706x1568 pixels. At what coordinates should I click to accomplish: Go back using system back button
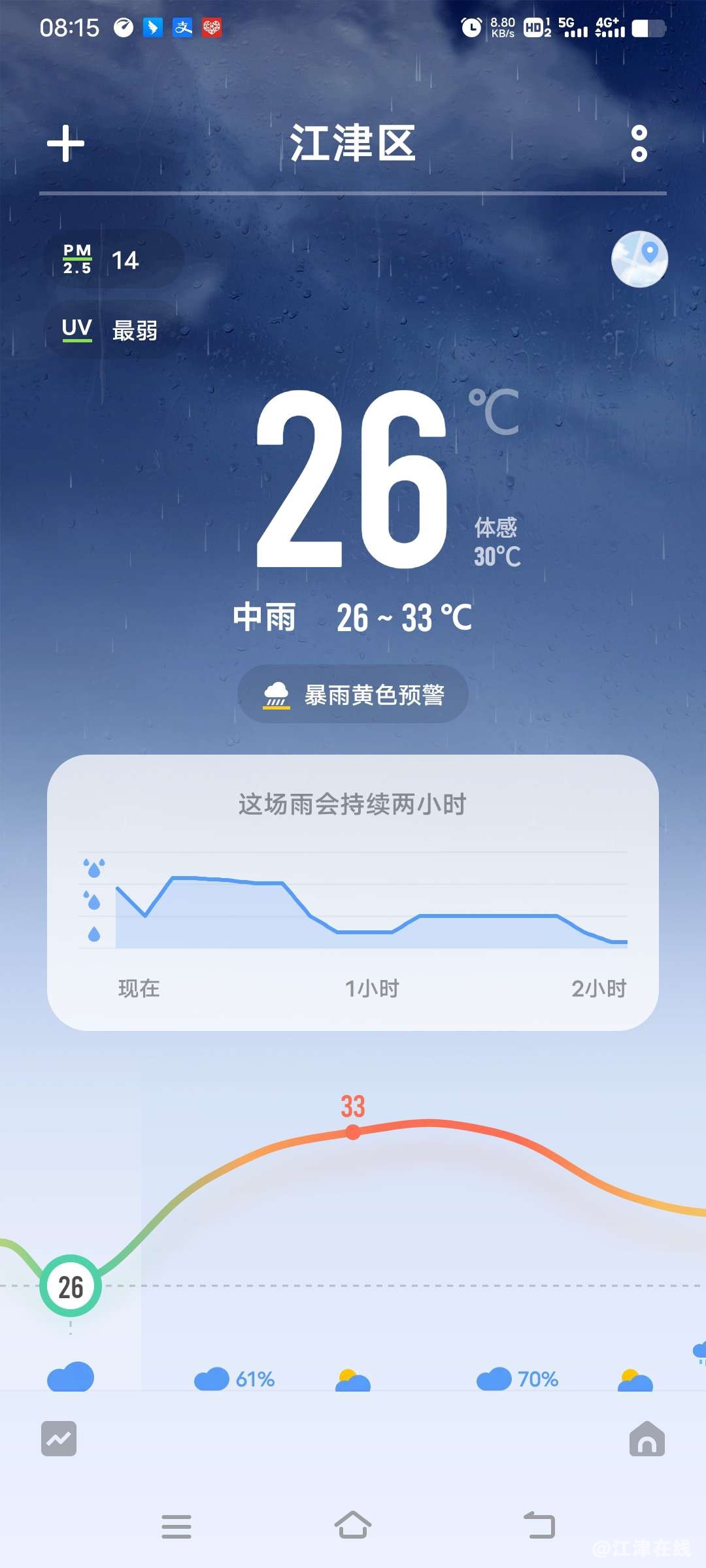coord(539,1526)
